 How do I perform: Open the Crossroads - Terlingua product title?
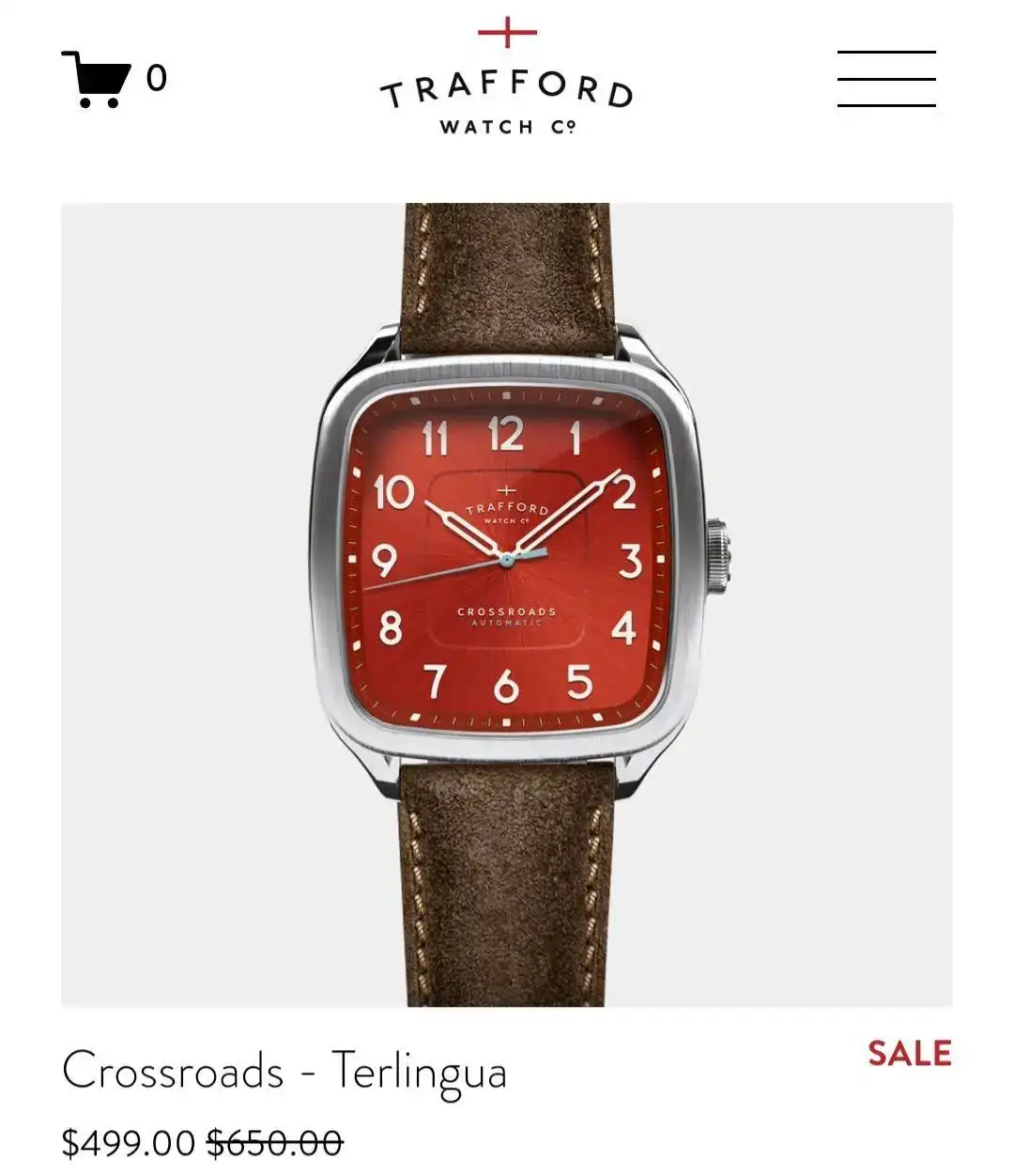tap(284, 1071)
